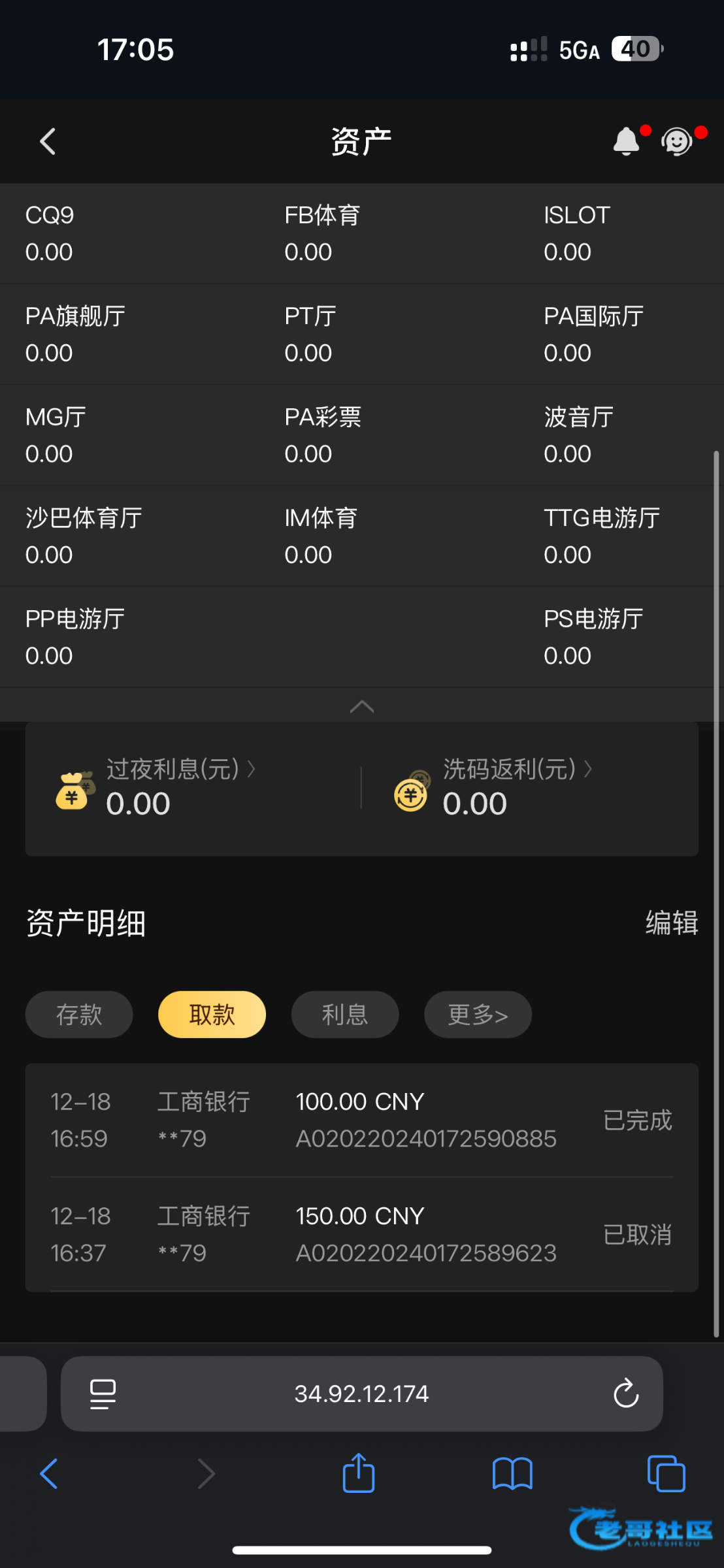Open 过夜利息(元) details

click(180, 770)
